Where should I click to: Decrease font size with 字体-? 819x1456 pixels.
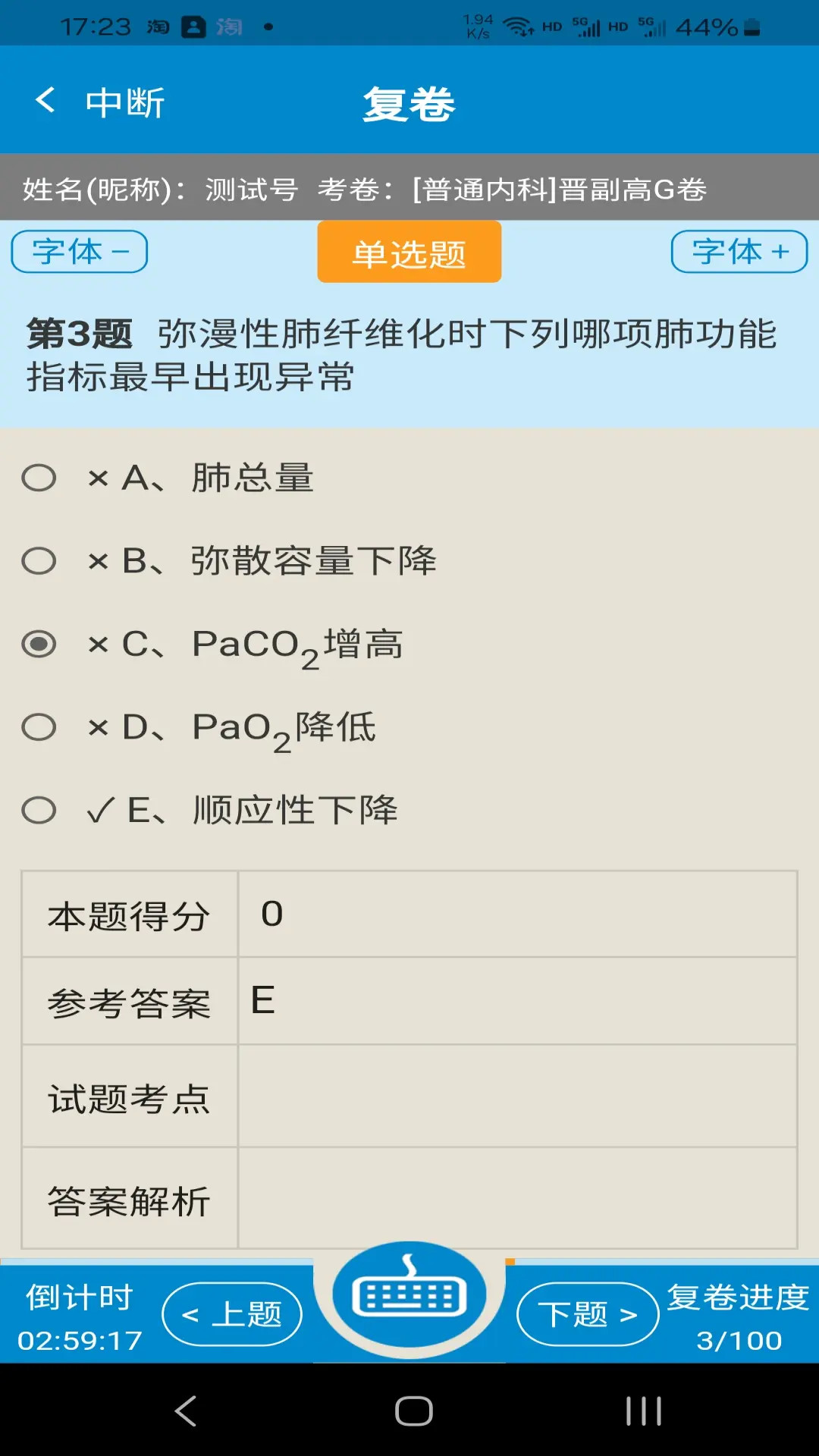pos(78,252)
